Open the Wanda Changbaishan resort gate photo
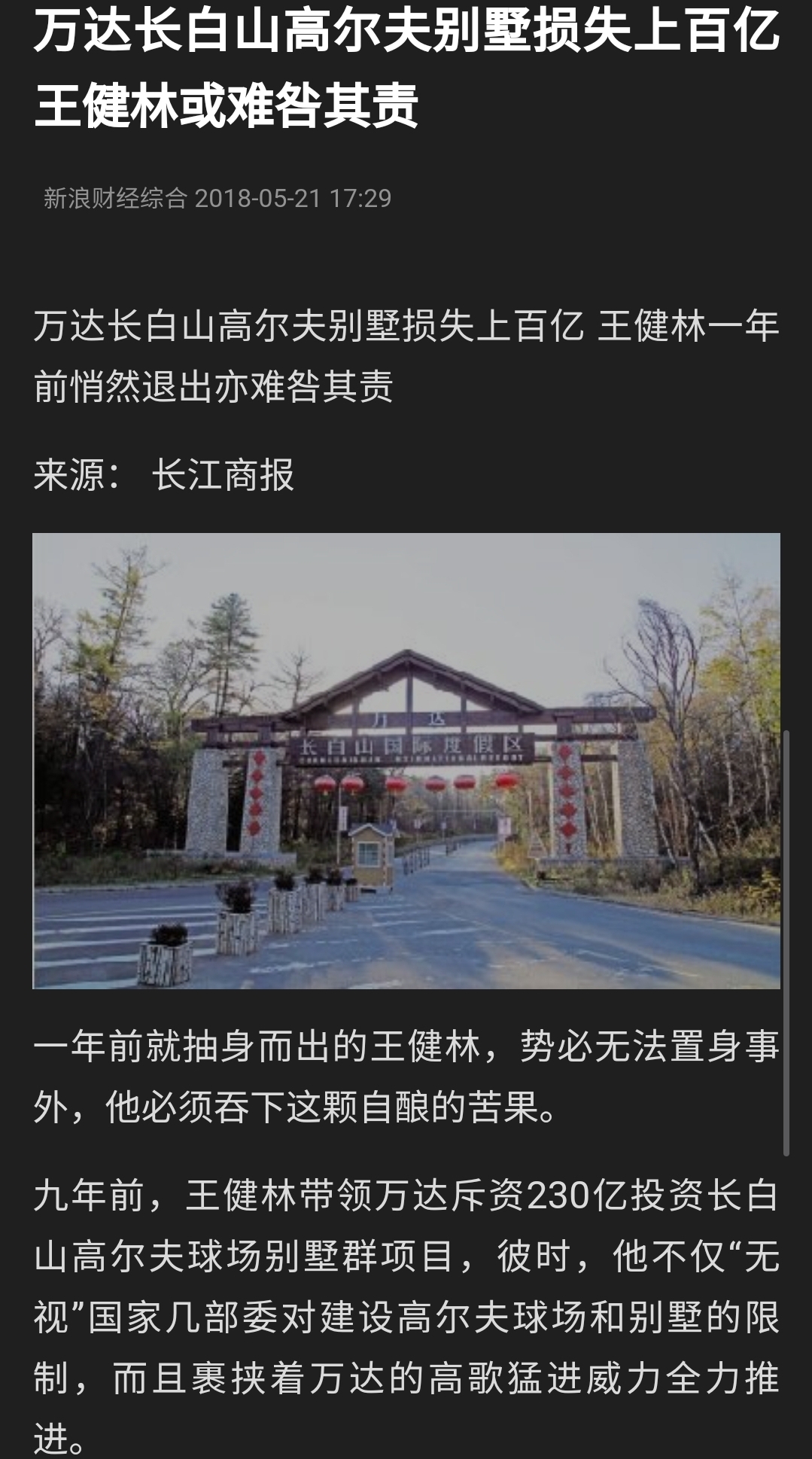 coord(406,760)
